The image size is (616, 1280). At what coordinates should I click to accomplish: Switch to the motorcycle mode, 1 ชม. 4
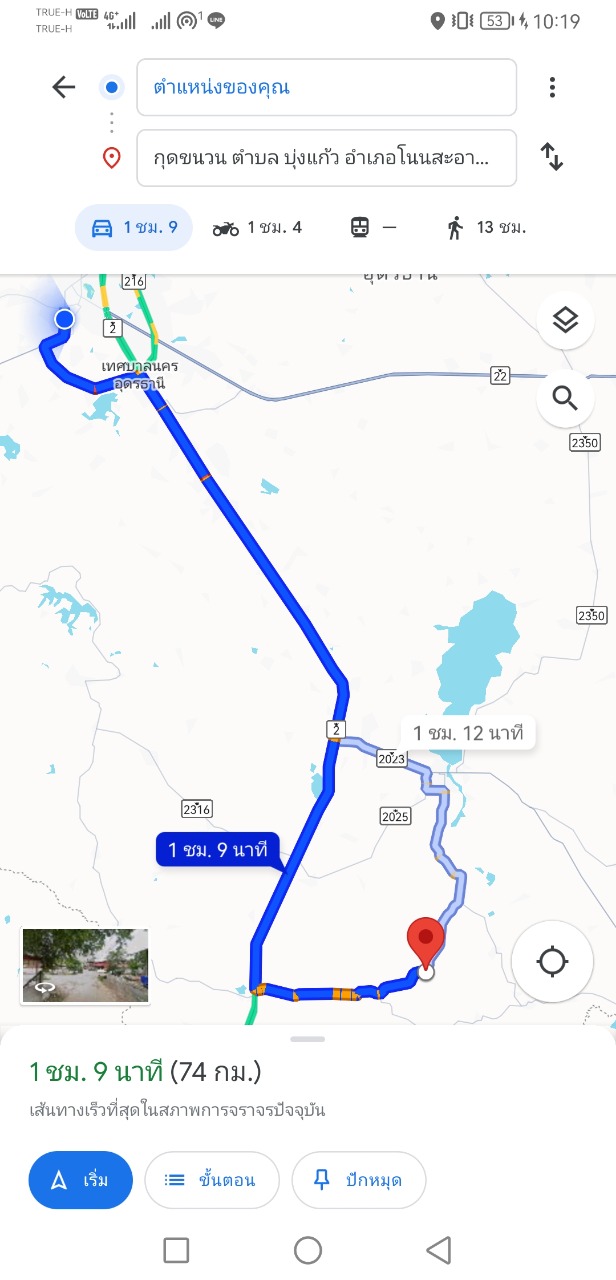[x=257, y=228]
